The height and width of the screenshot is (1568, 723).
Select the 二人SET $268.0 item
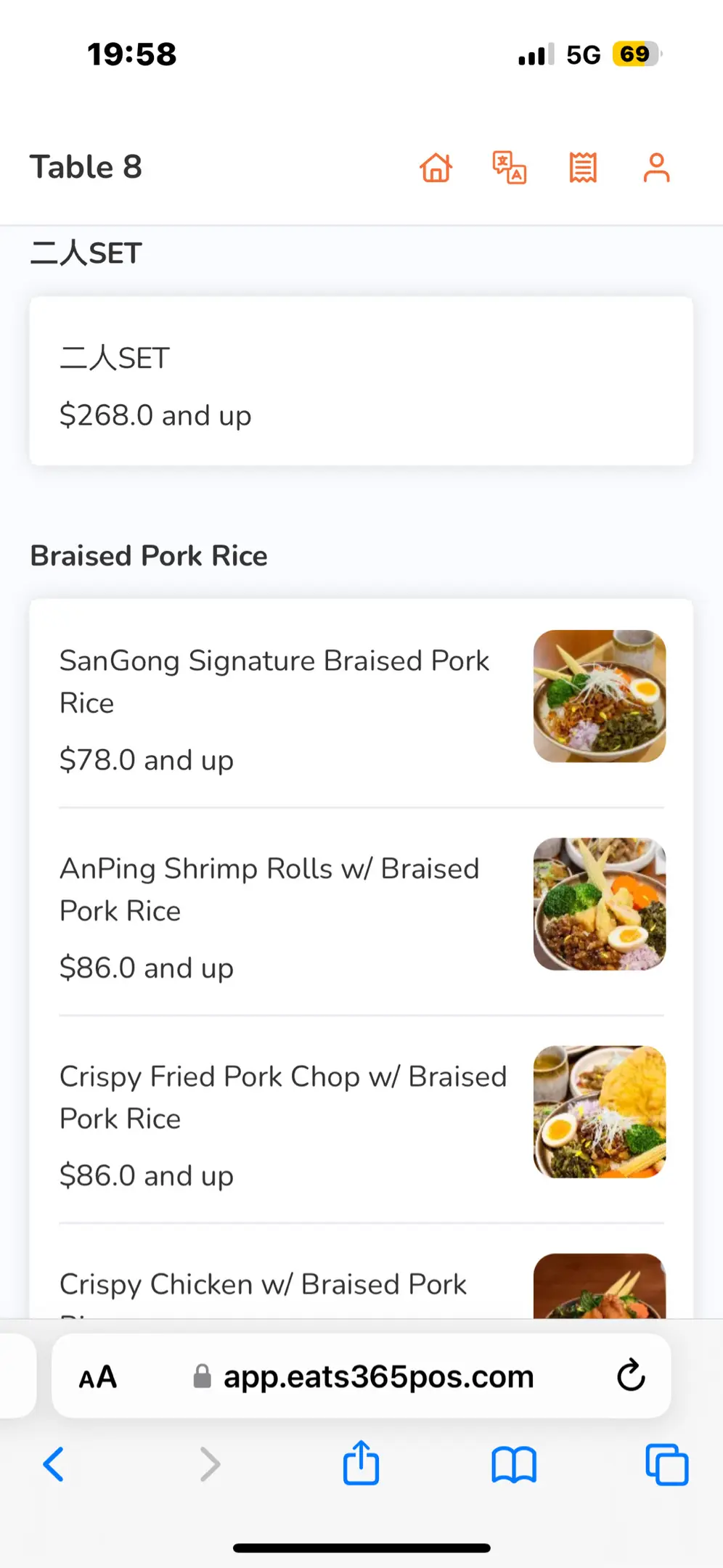coord(361,381)
